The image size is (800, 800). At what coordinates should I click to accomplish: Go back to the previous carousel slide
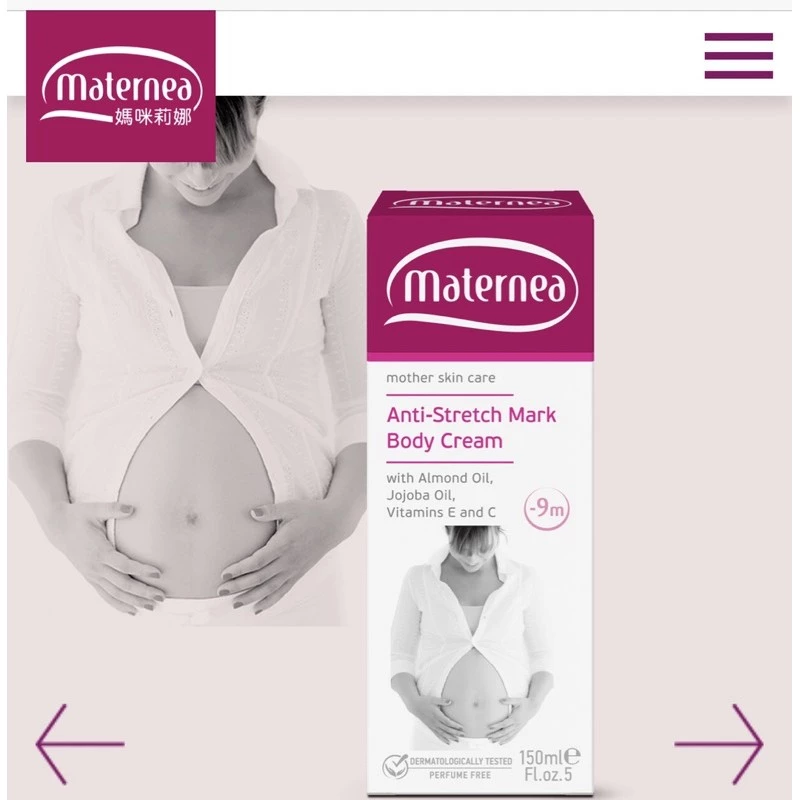click(x=80, y=744)
